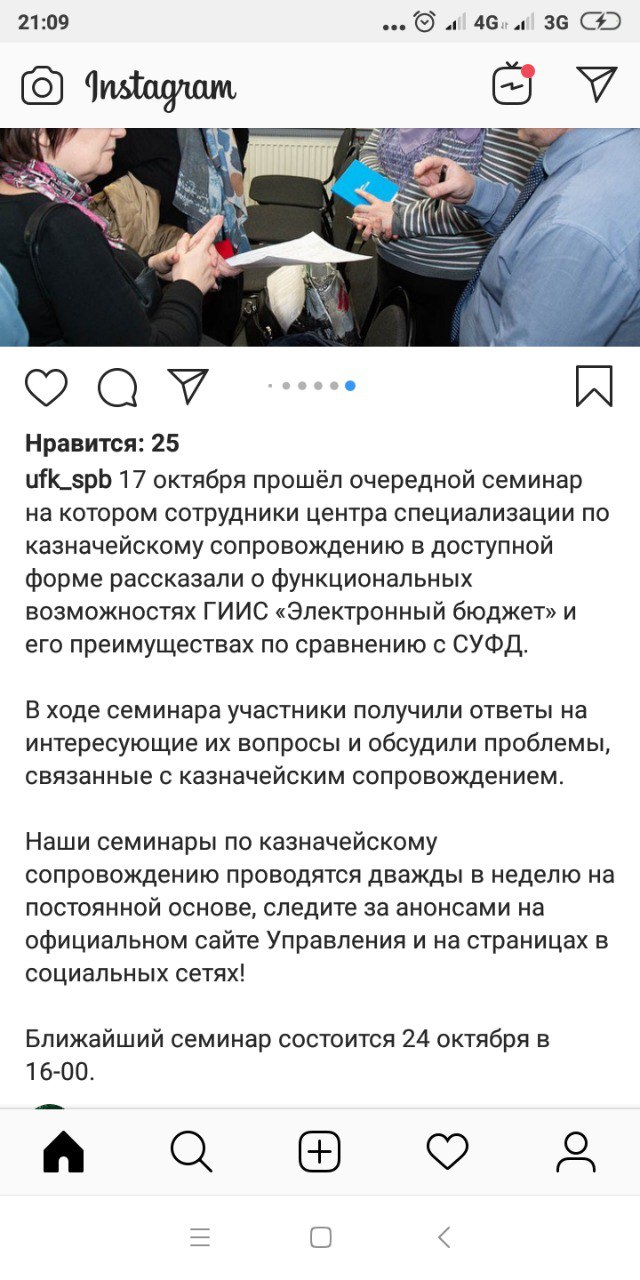Open the Instagram camera

click(x=42, y=86)
